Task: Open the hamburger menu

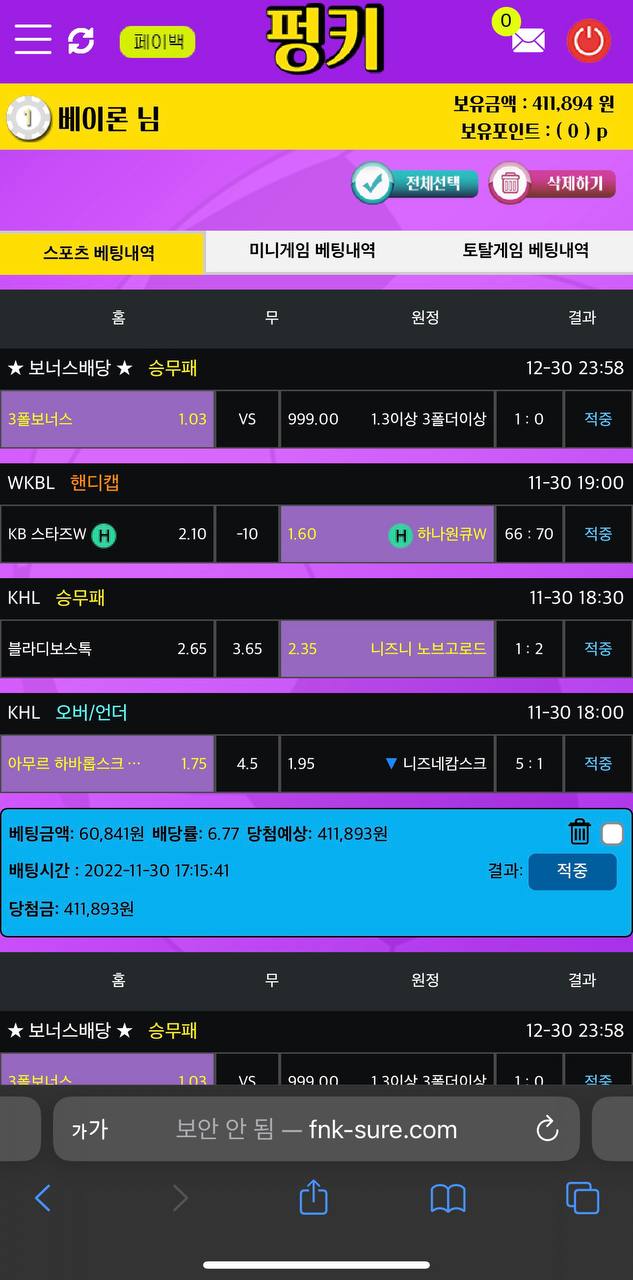Action: coord(32,39)
